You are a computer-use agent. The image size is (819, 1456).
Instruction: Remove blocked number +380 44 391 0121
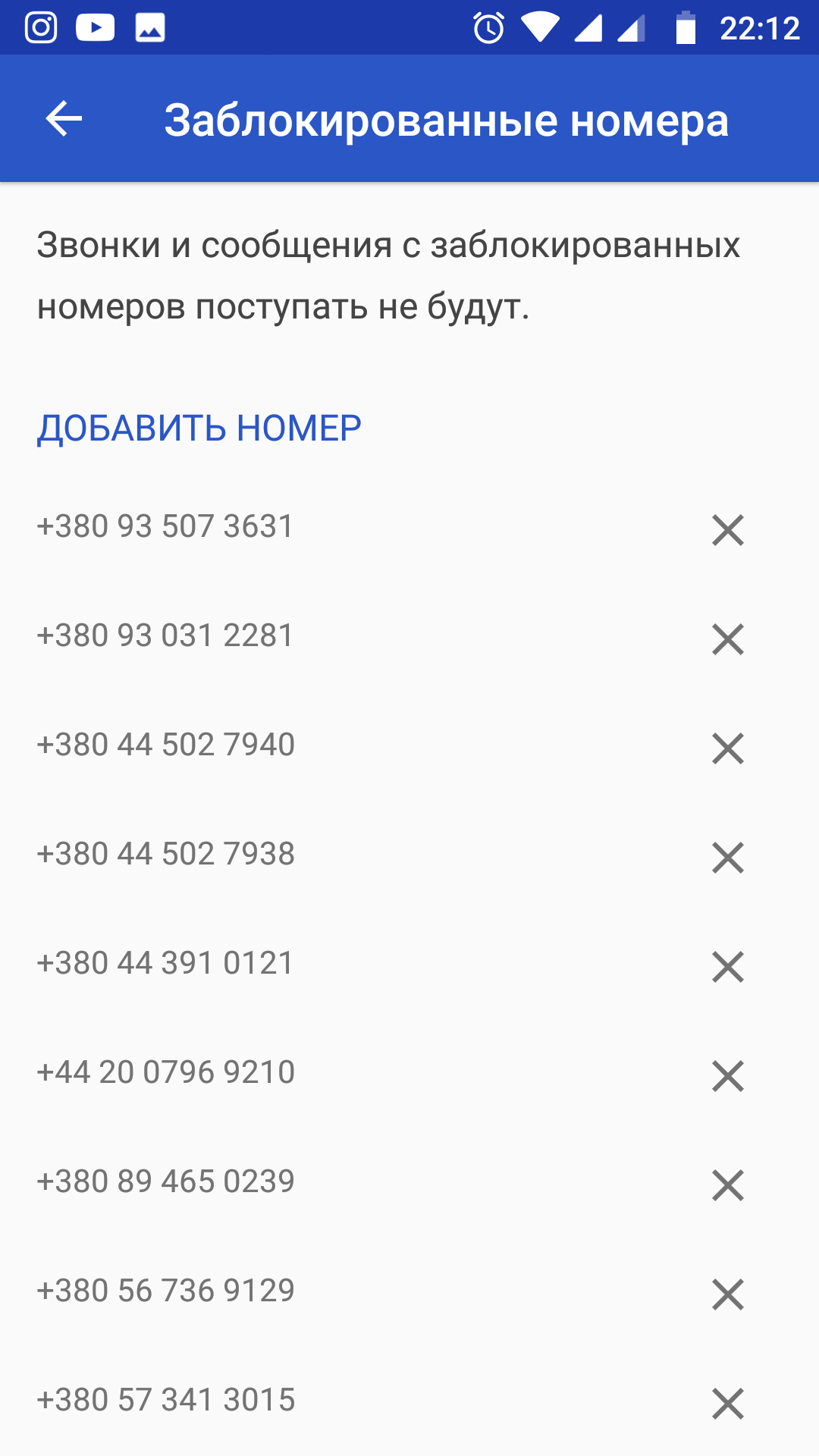[x=727, y=967]
